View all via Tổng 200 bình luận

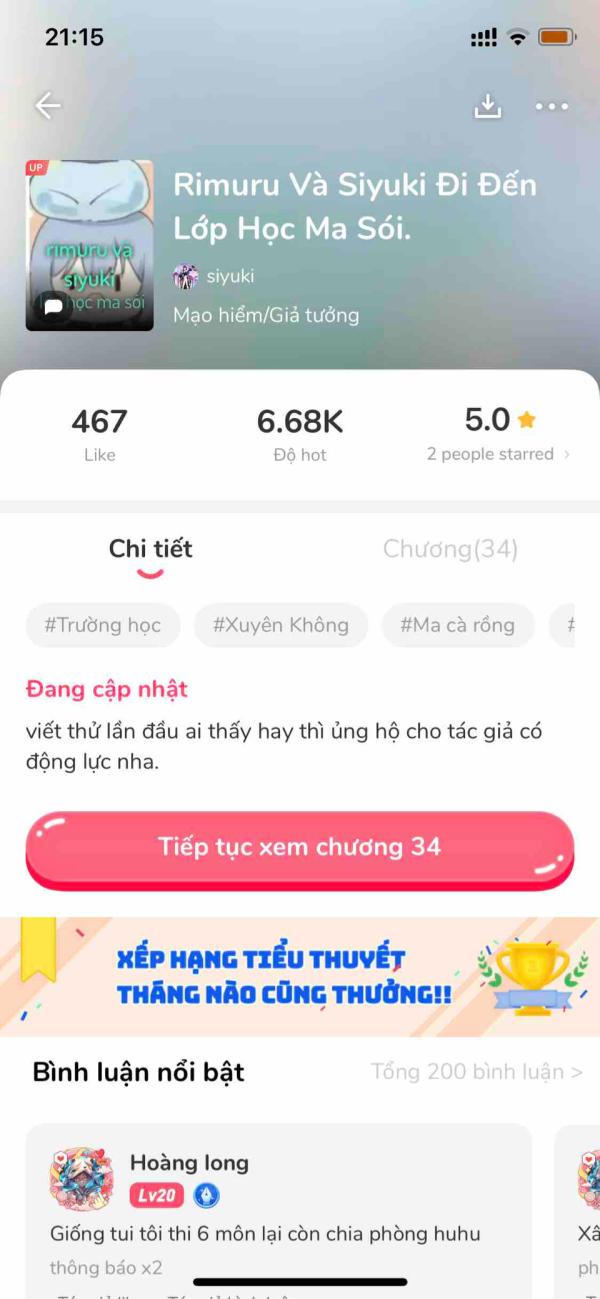click(476, 1072)
